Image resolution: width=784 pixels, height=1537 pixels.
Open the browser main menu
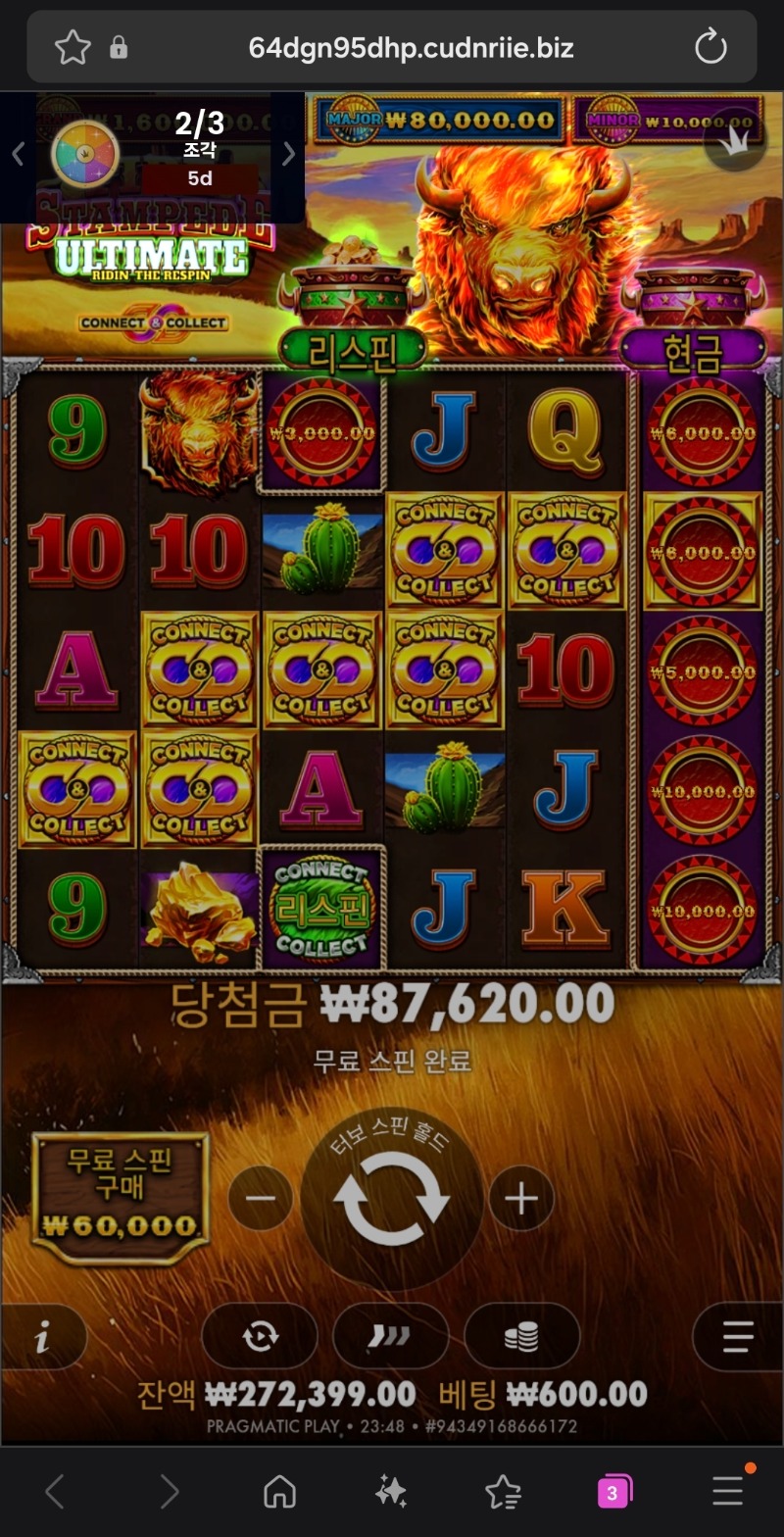727,1492
